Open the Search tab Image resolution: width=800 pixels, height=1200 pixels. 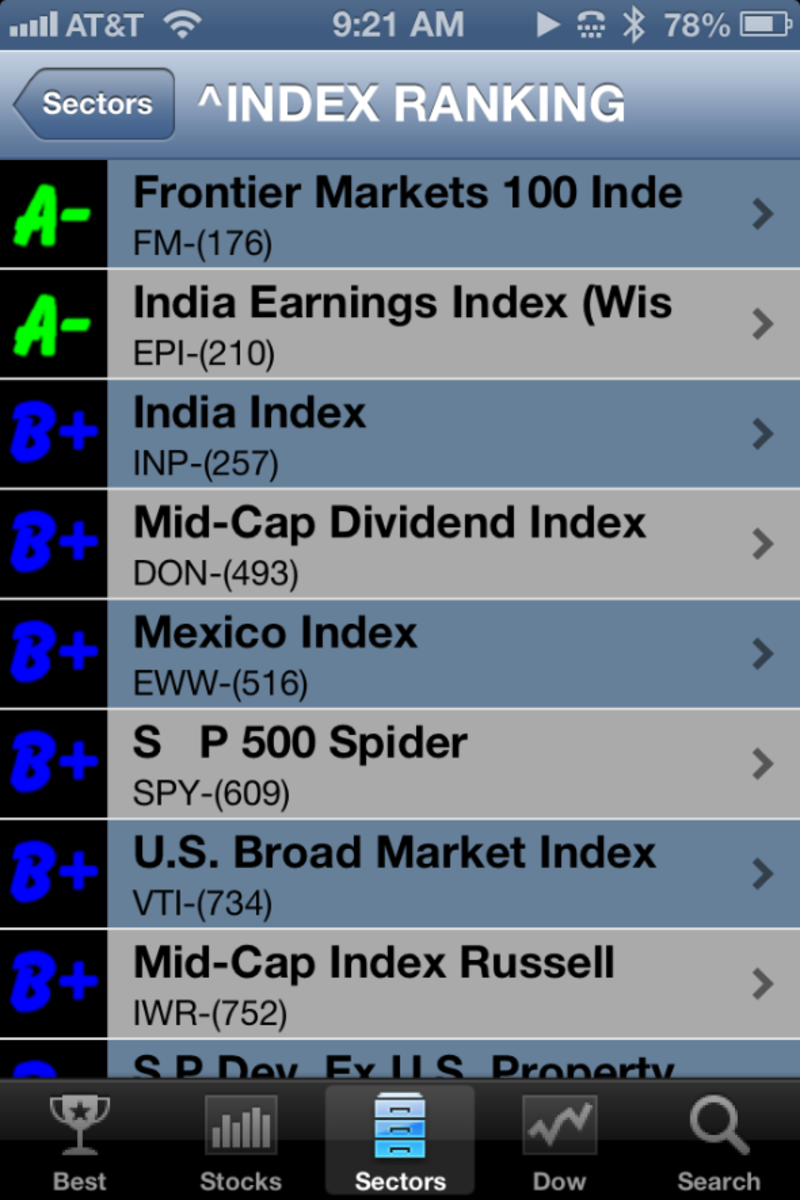pyautogui.click(x=720, y=1140)
